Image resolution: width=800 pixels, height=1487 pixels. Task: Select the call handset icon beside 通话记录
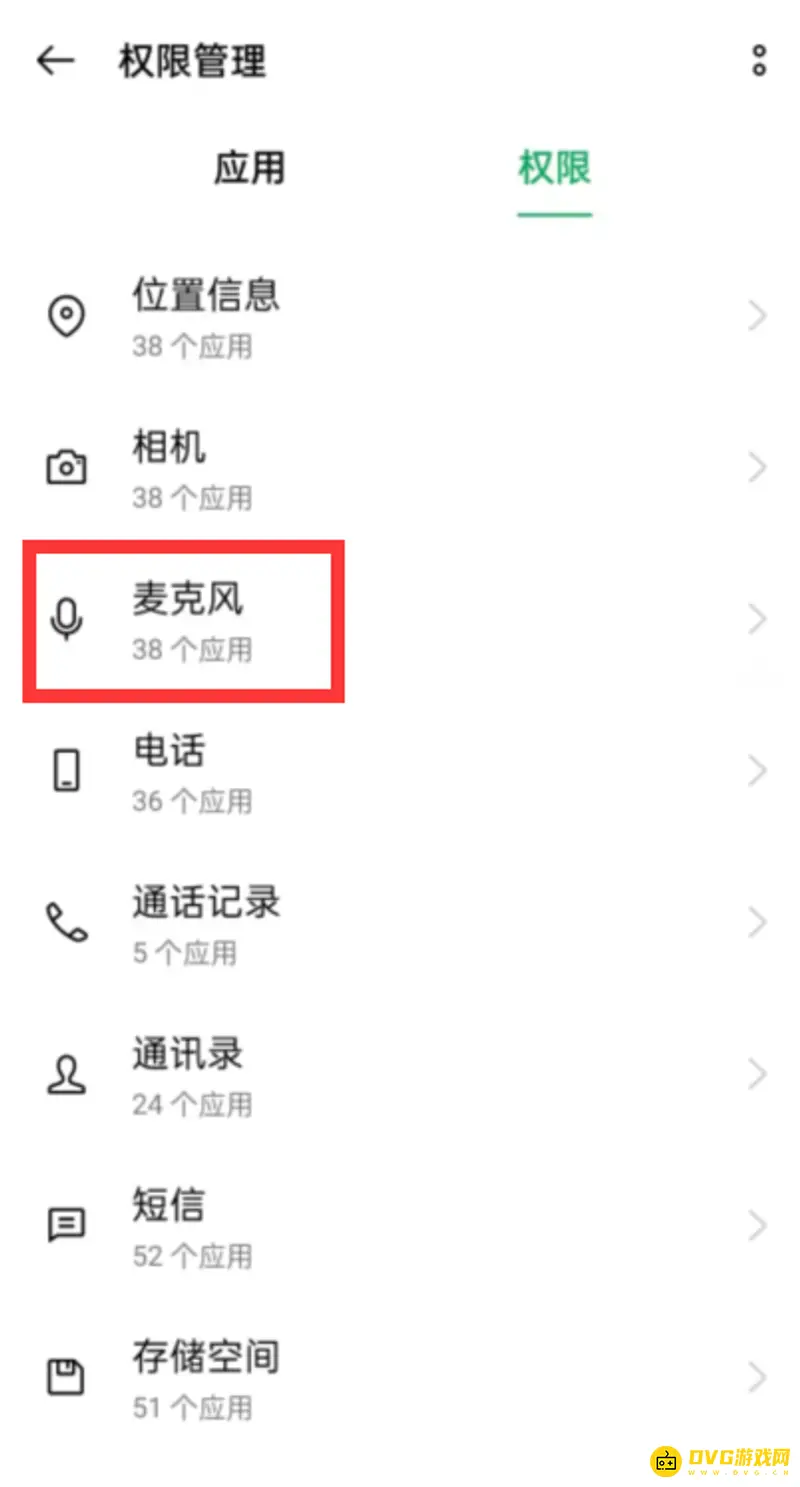coord(66,922)
